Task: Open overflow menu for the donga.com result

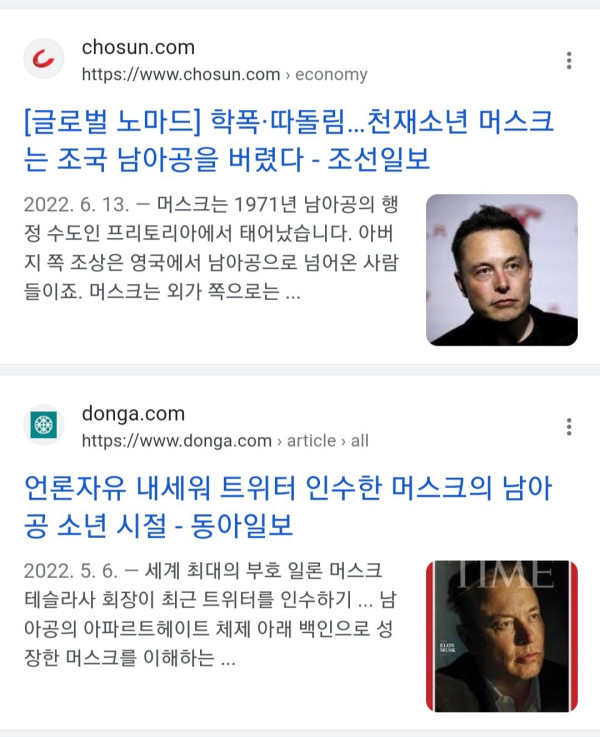Action: tap(568, 427)
